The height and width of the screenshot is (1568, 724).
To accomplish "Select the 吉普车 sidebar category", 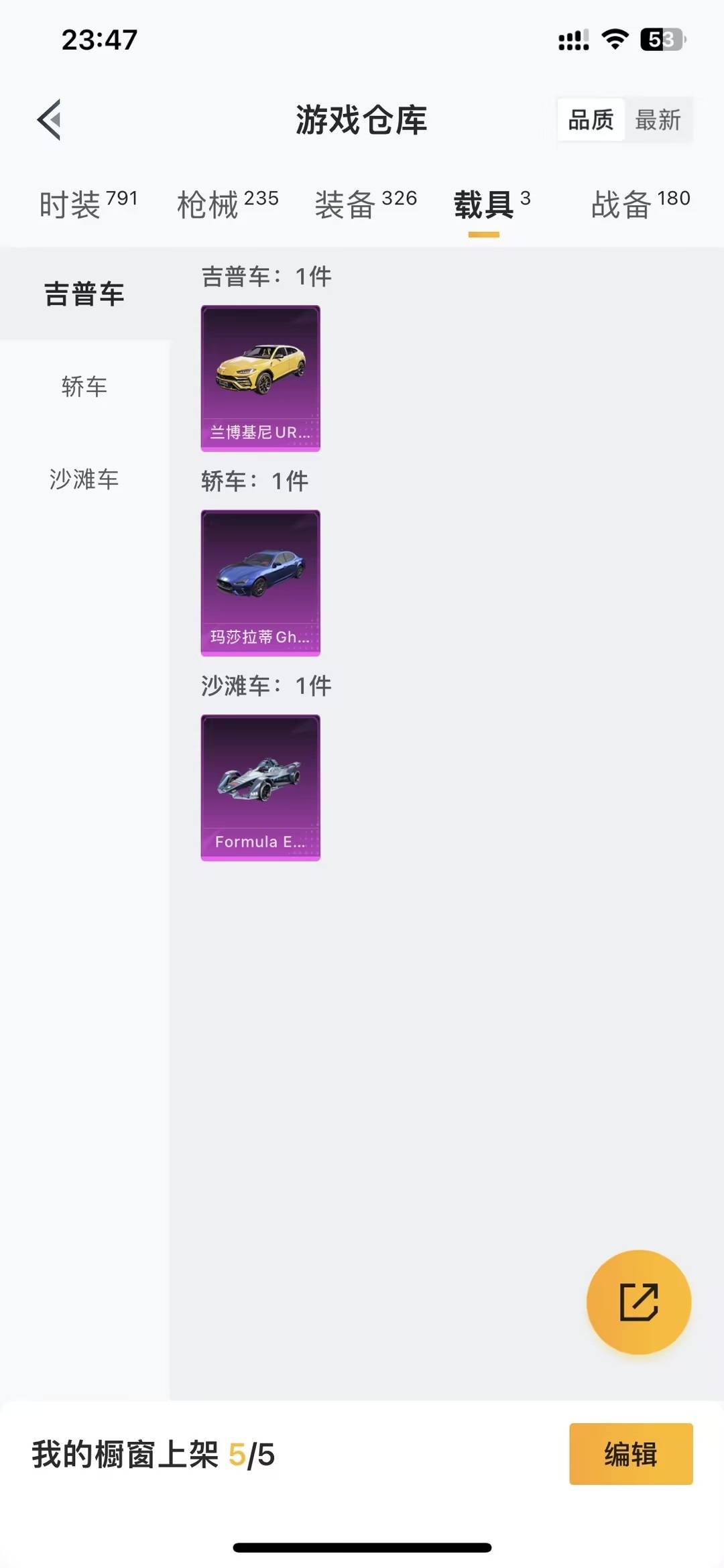I will click(x=83, y=293).
